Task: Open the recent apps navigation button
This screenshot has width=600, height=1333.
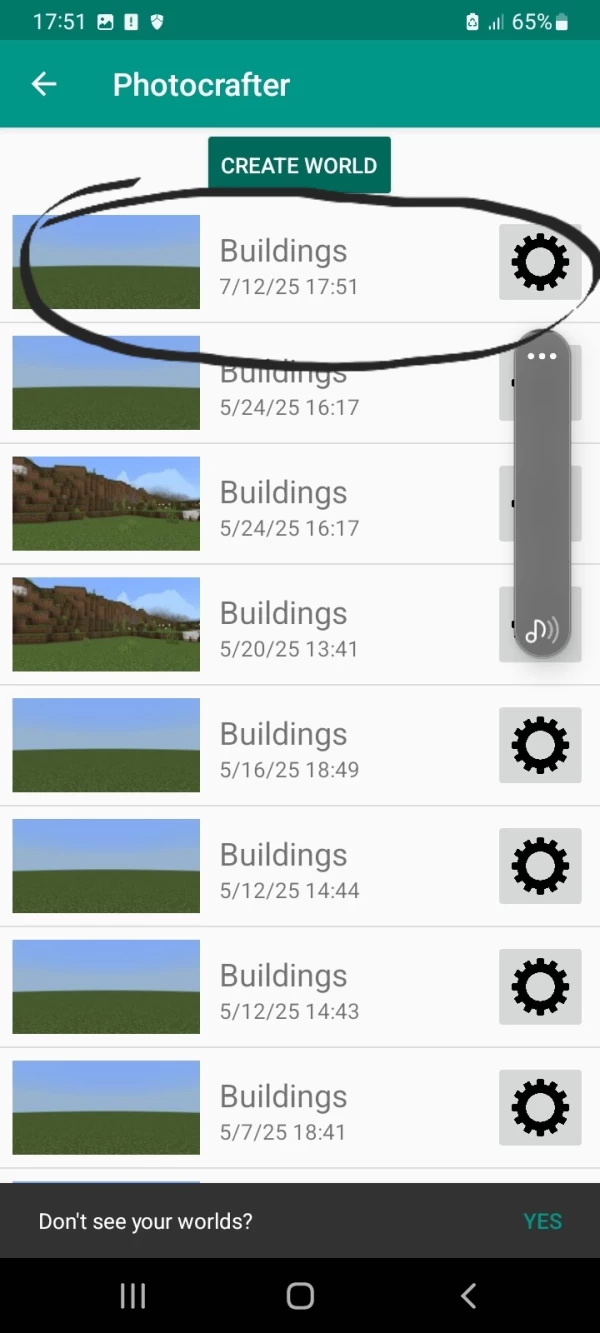Action: (x=133, y=1296)
